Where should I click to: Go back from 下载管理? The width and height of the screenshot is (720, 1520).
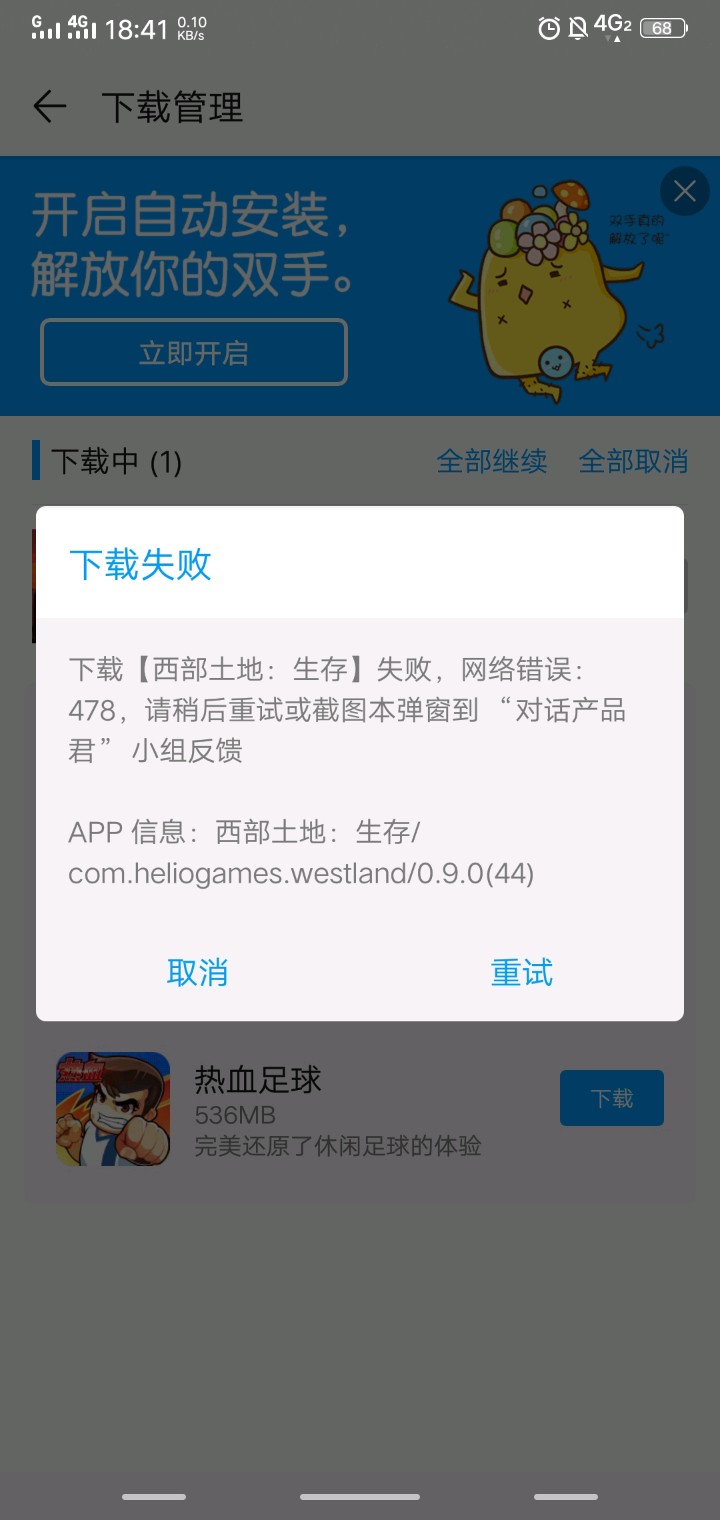pos(49,107)
